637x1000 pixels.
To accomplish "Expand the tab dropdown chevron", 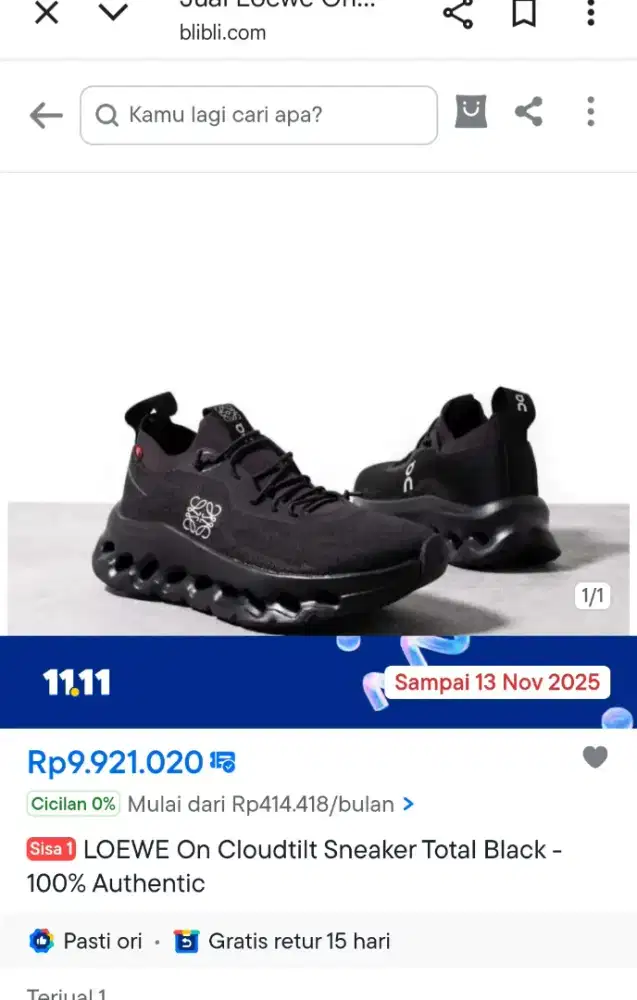I will [x=114, y=12].
